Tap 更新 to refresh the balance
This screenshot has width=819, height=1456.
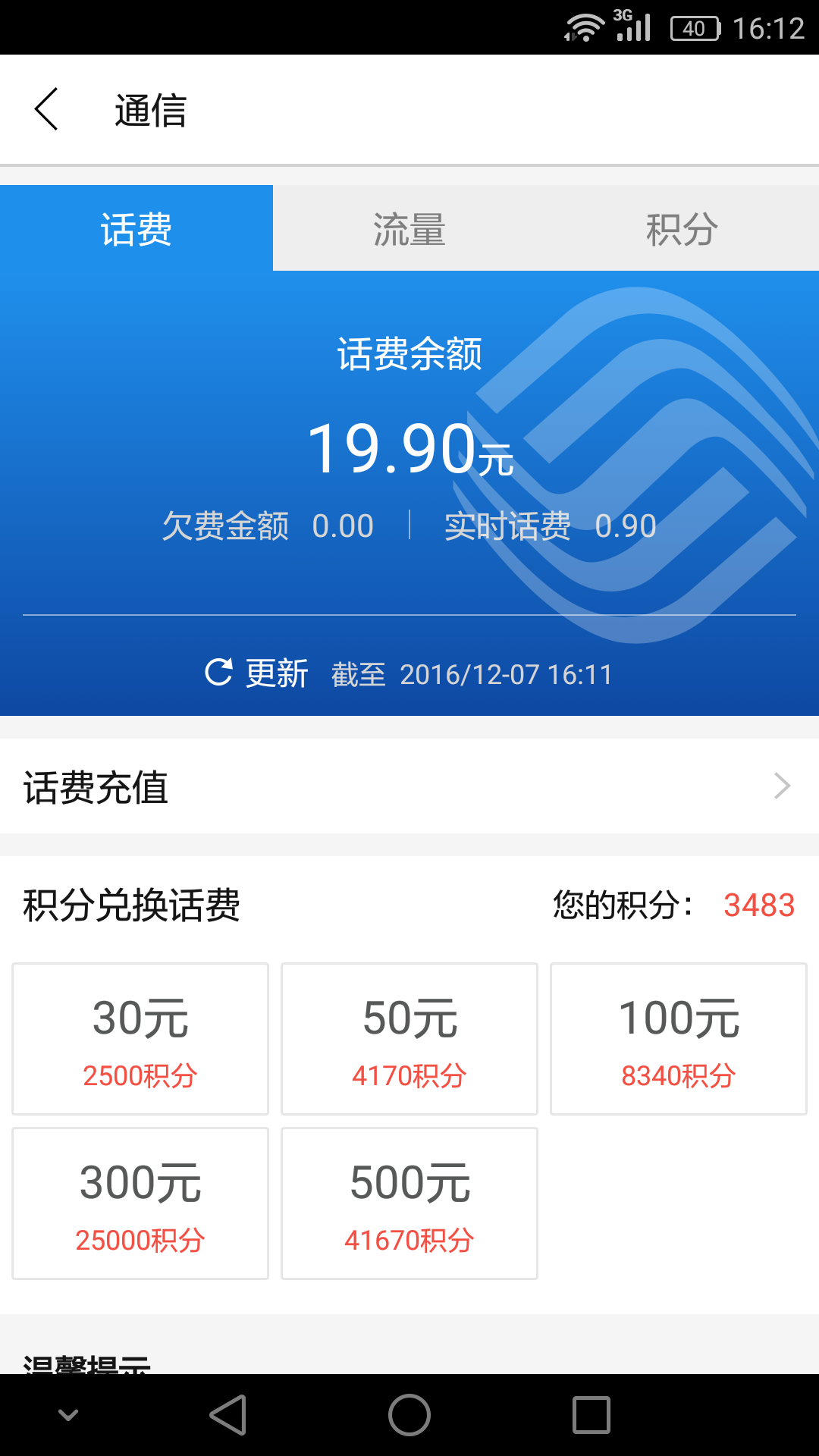[256, 673]
